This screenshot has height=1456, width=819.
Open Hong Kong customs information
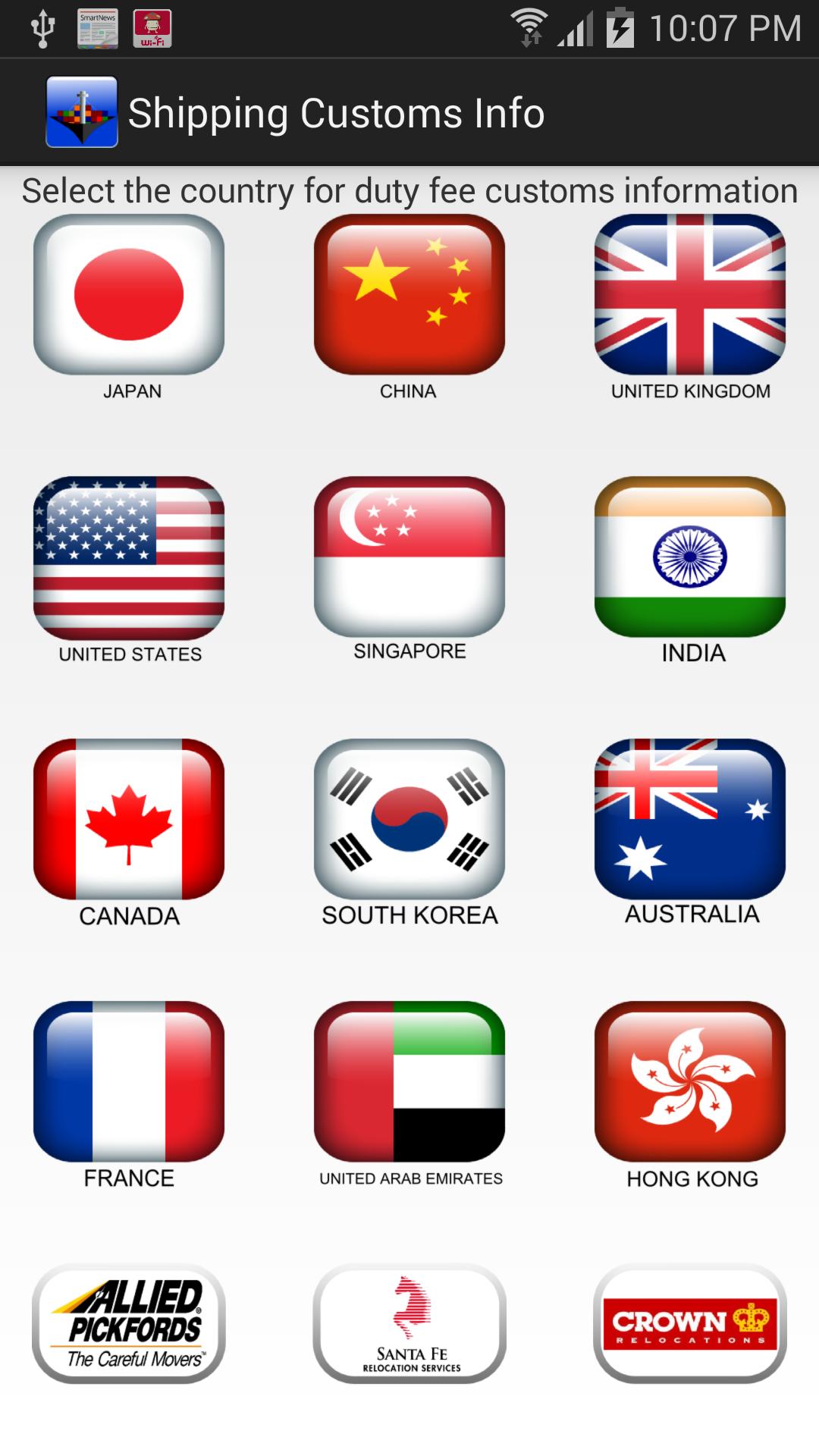tap(690, 1081)
